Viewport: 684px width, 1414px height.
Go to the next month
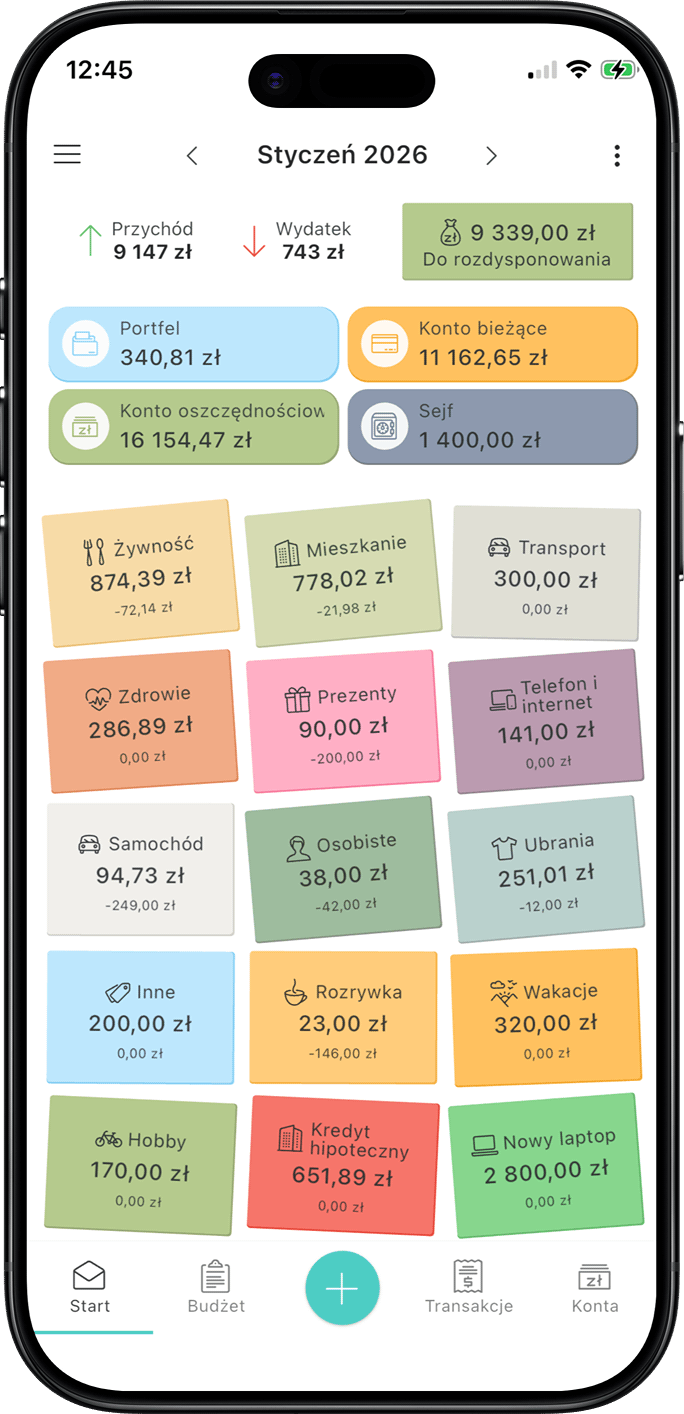click(x=491, y=156)
